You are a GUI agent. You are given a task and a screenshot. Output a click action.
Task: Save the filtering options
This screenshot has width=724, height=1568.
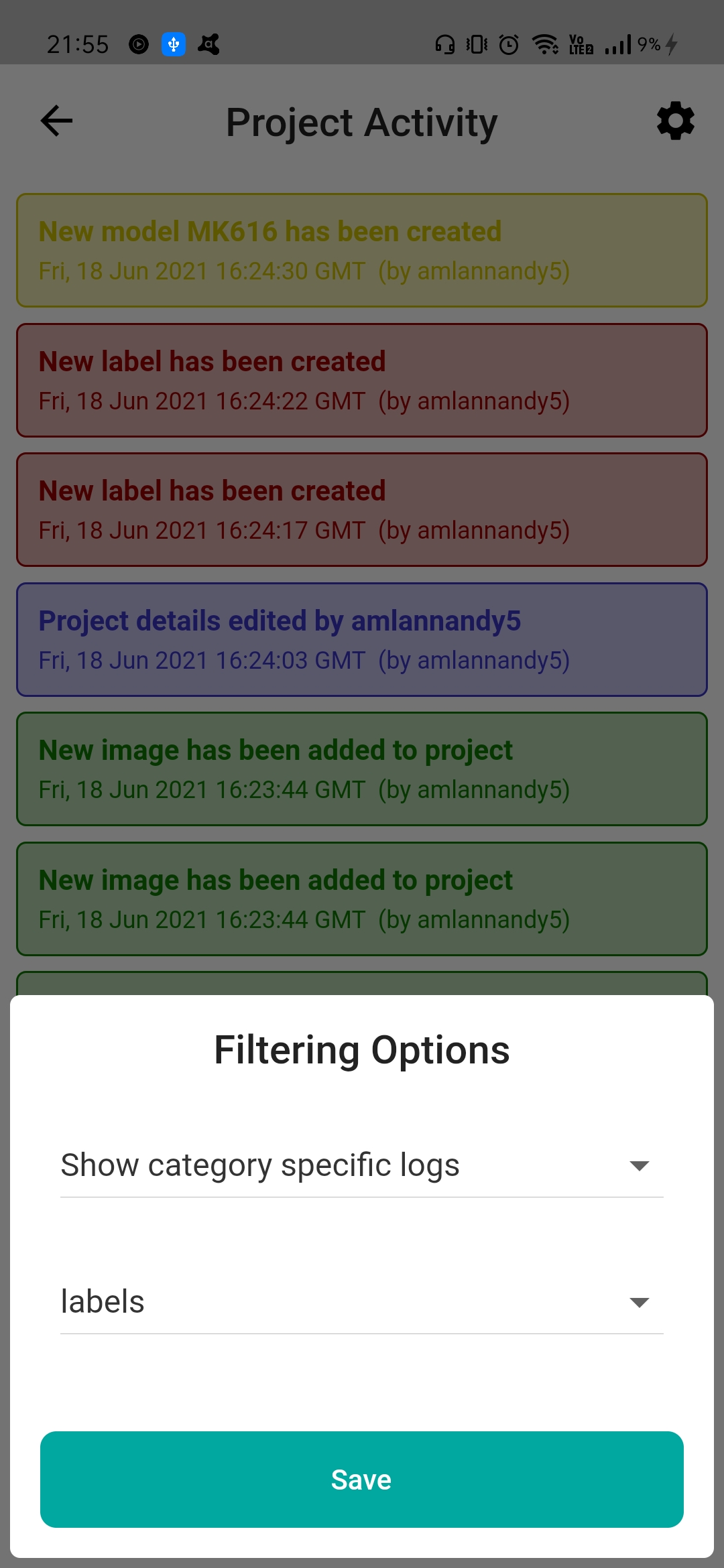pos(362,1480)
